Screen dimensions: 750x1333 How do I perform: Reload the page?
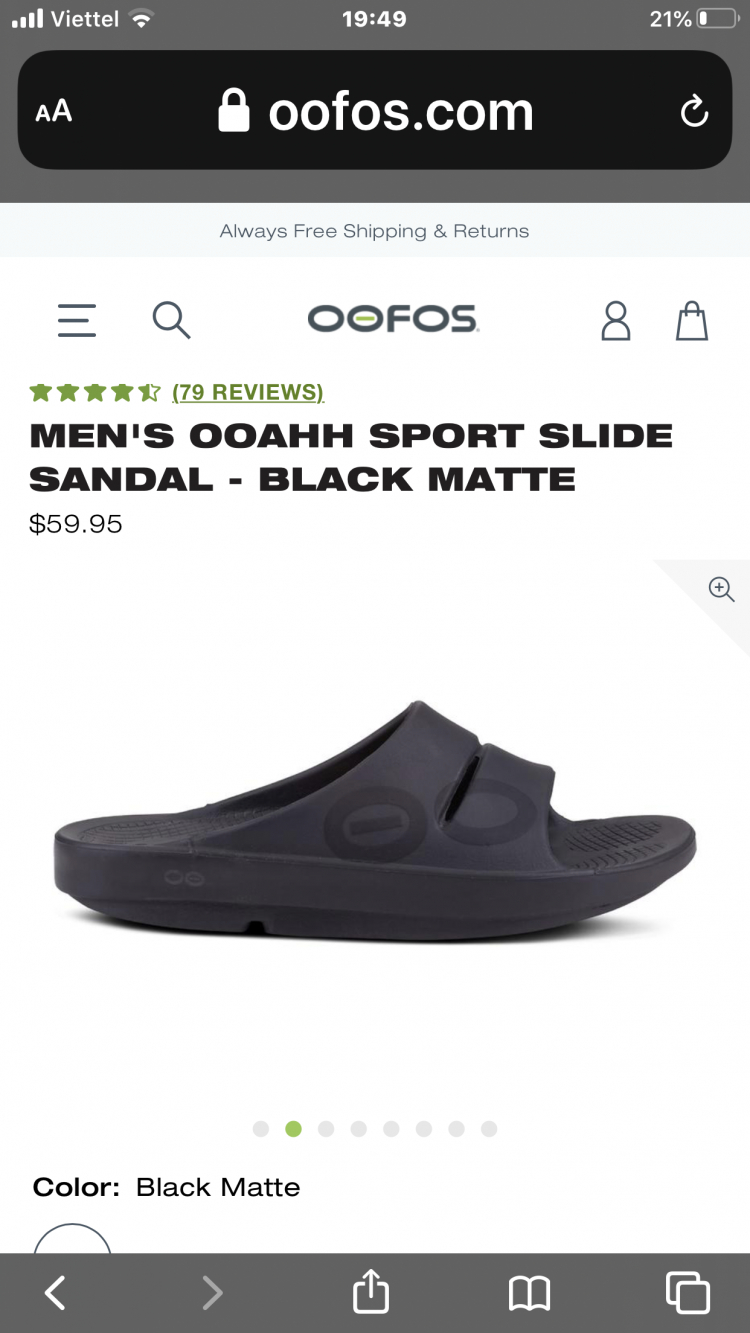coord(694,111)
